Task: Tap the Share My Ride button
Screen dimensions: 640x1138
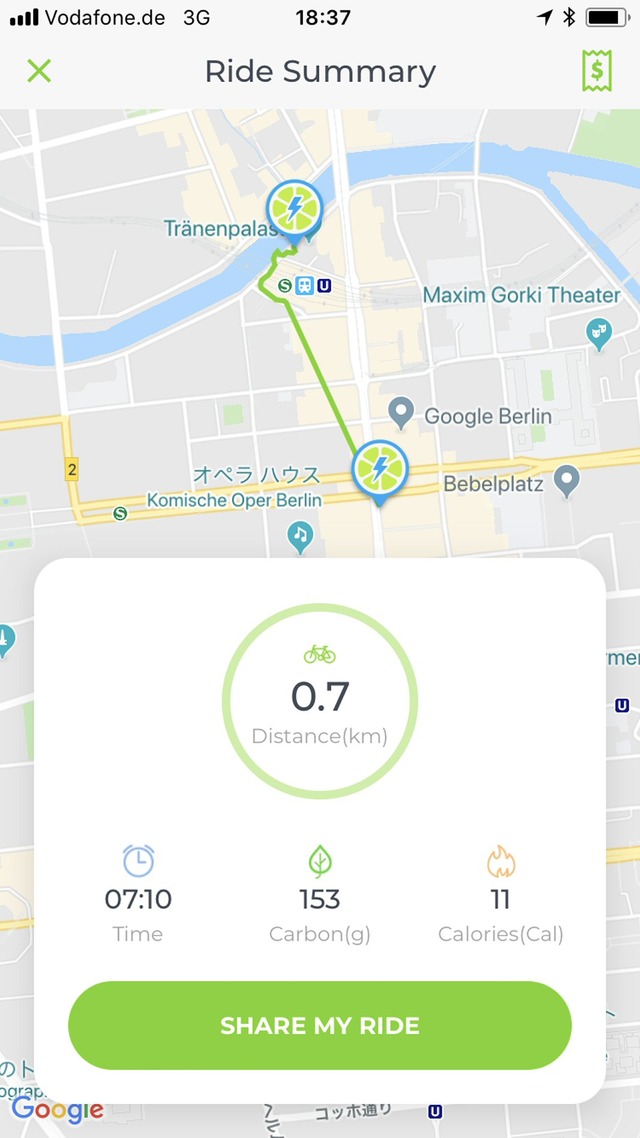Action: tap(320, 1025)
